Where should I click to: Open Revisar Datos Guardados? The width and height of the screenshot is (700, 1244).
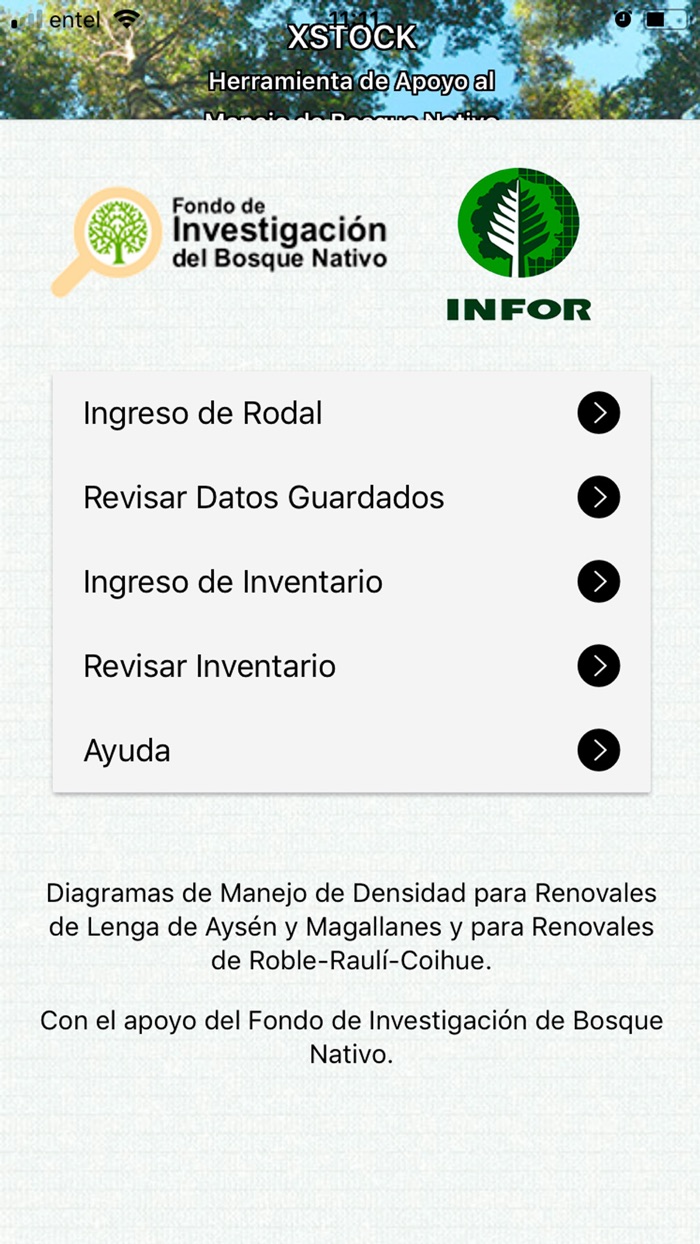350,497
